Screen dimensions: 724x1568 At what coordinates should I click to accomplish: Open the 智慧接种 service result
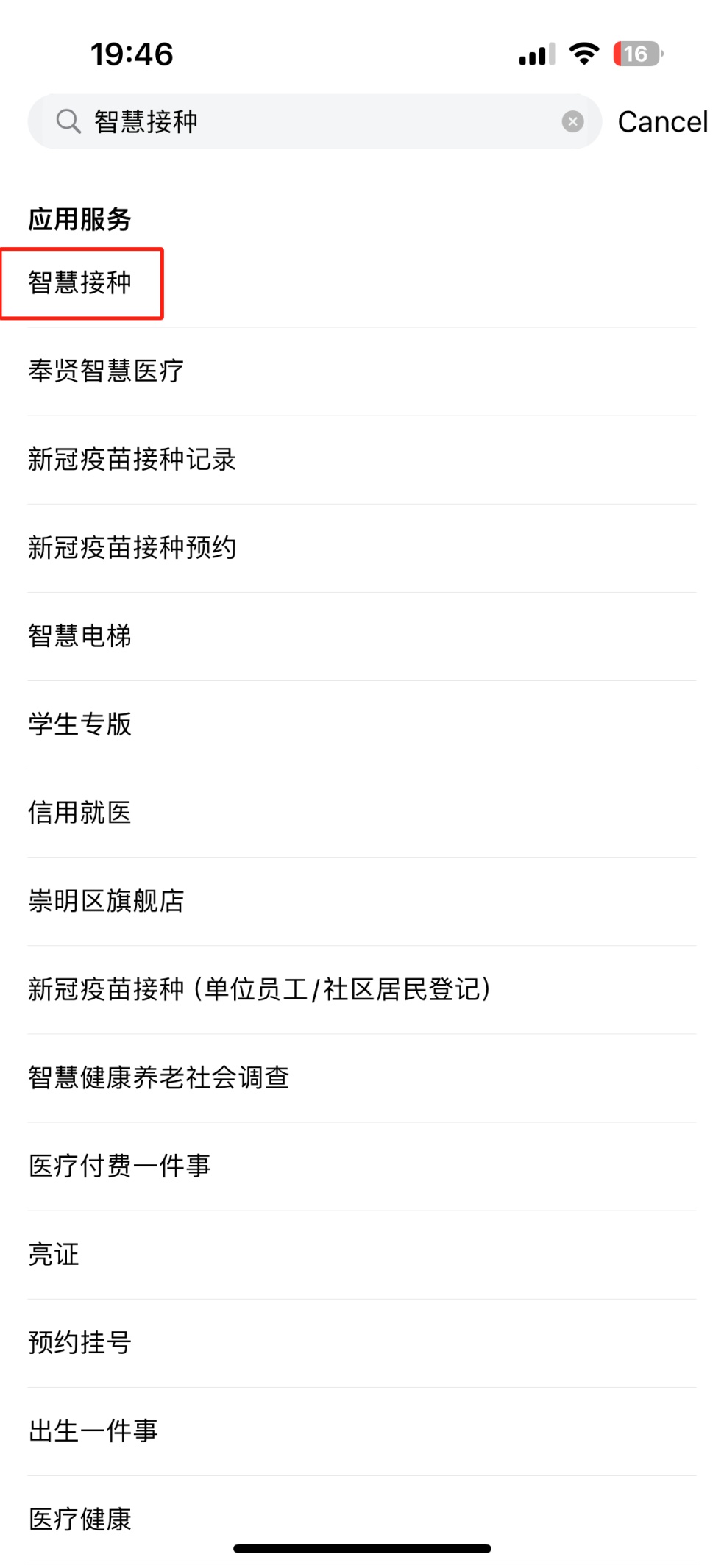pyautogui.click(x=362, y=283)
